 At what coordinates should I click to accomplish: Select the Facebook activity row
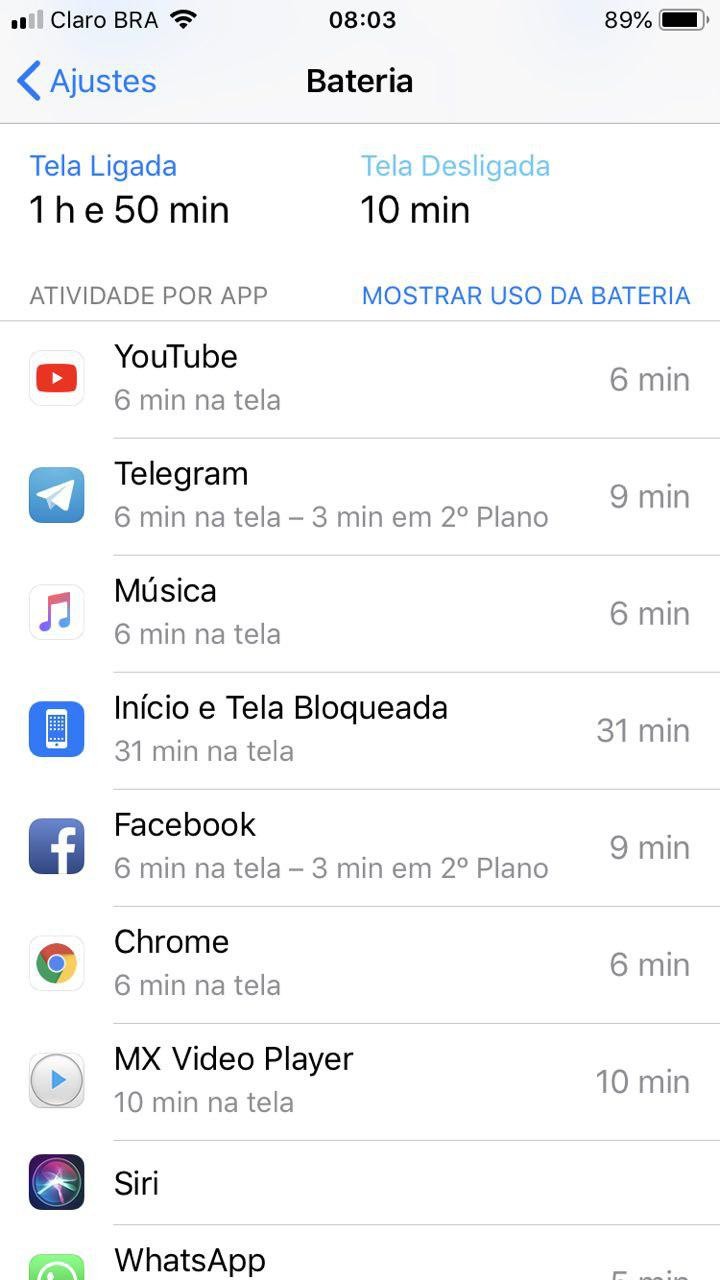[x=360, y=847]
